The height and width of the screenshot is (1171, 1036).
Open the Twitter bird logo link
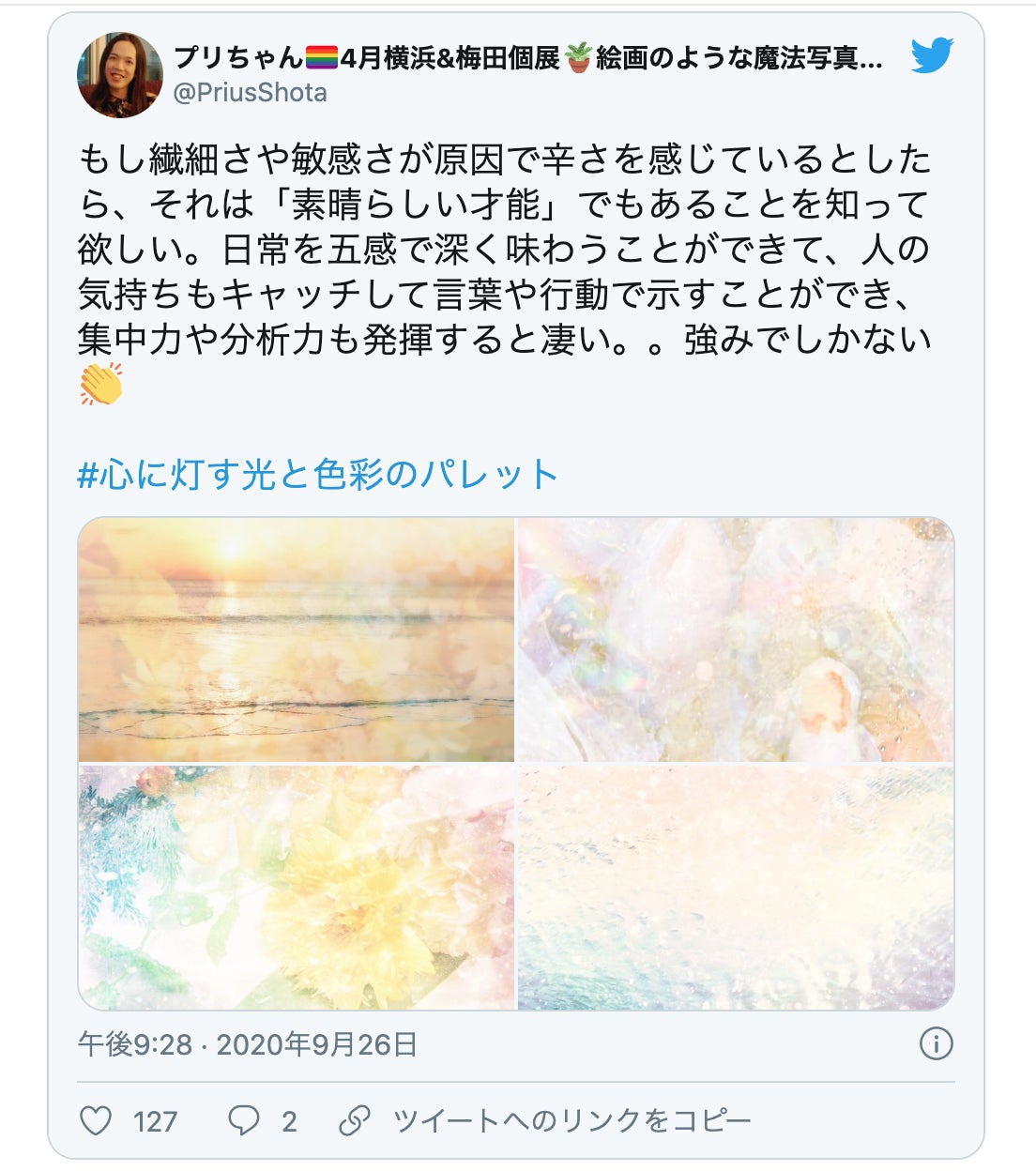point(931,56)
